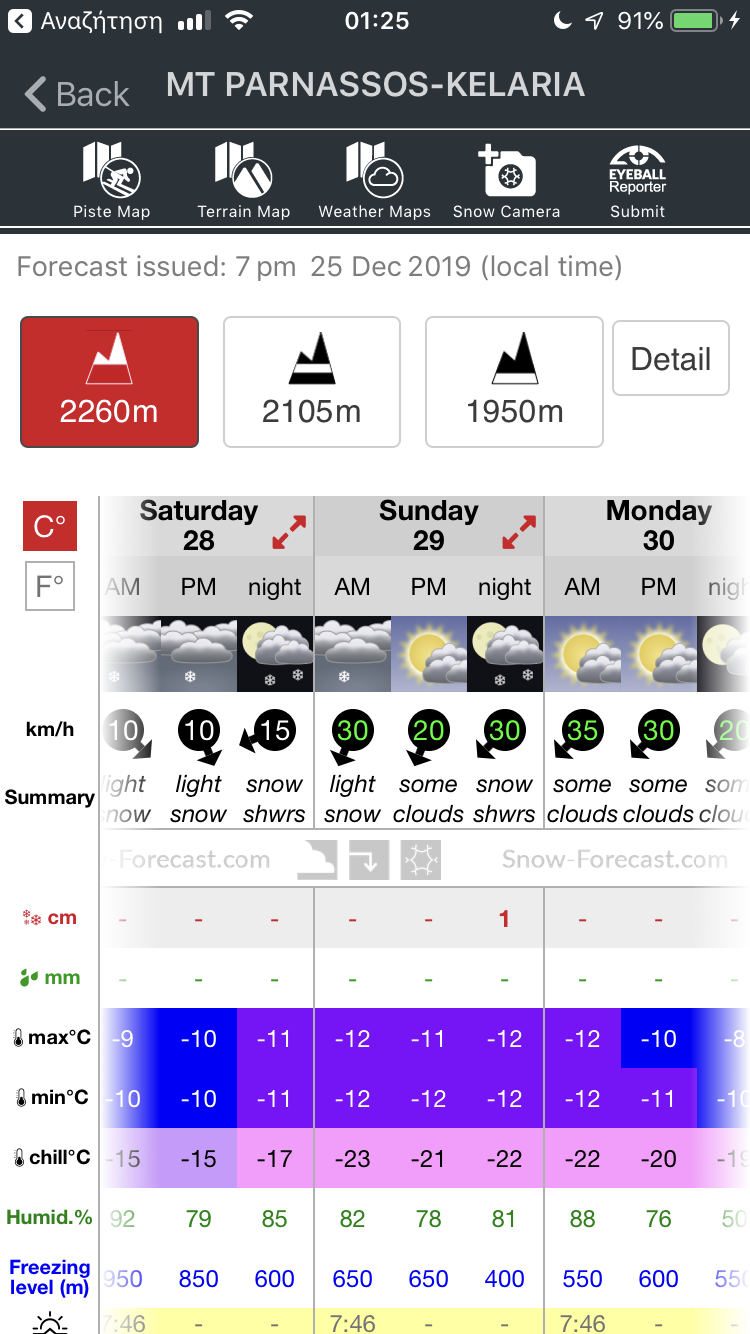Expand the Sunday 29 forecast column
This screenshot has width=750, height=1334.
click(x=518, y=532)
